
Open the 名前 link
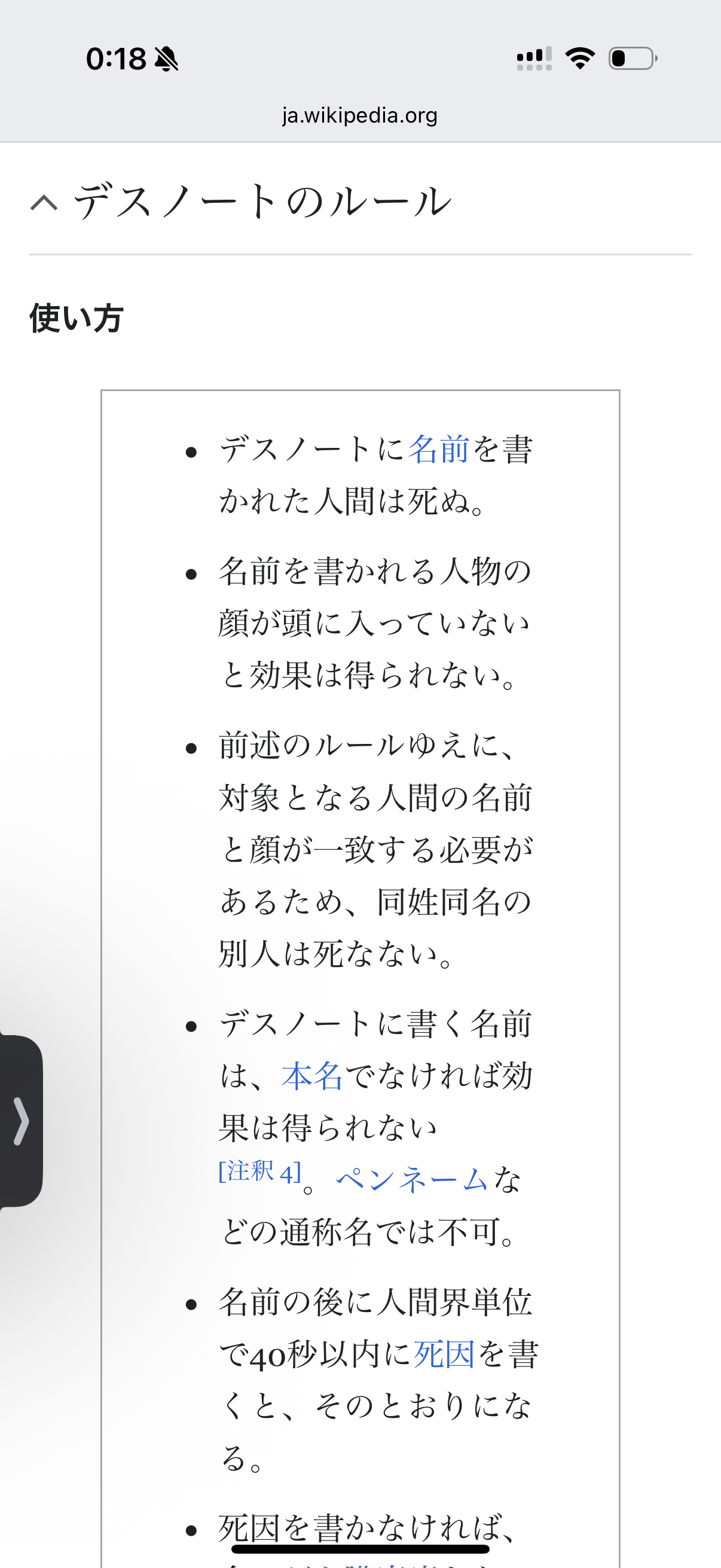coord(439,450)
